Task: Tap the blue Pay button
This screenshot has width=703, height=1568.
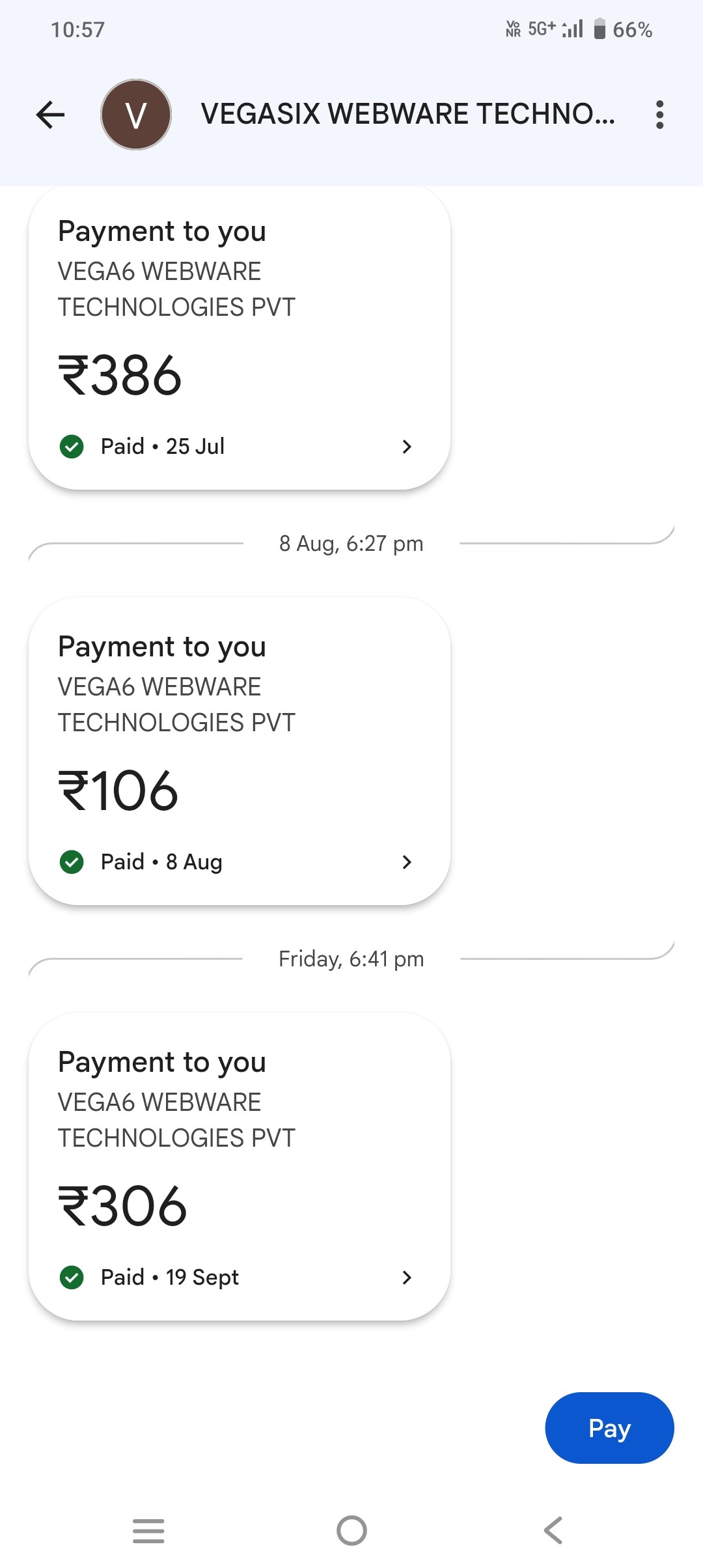Action: 609,1427
